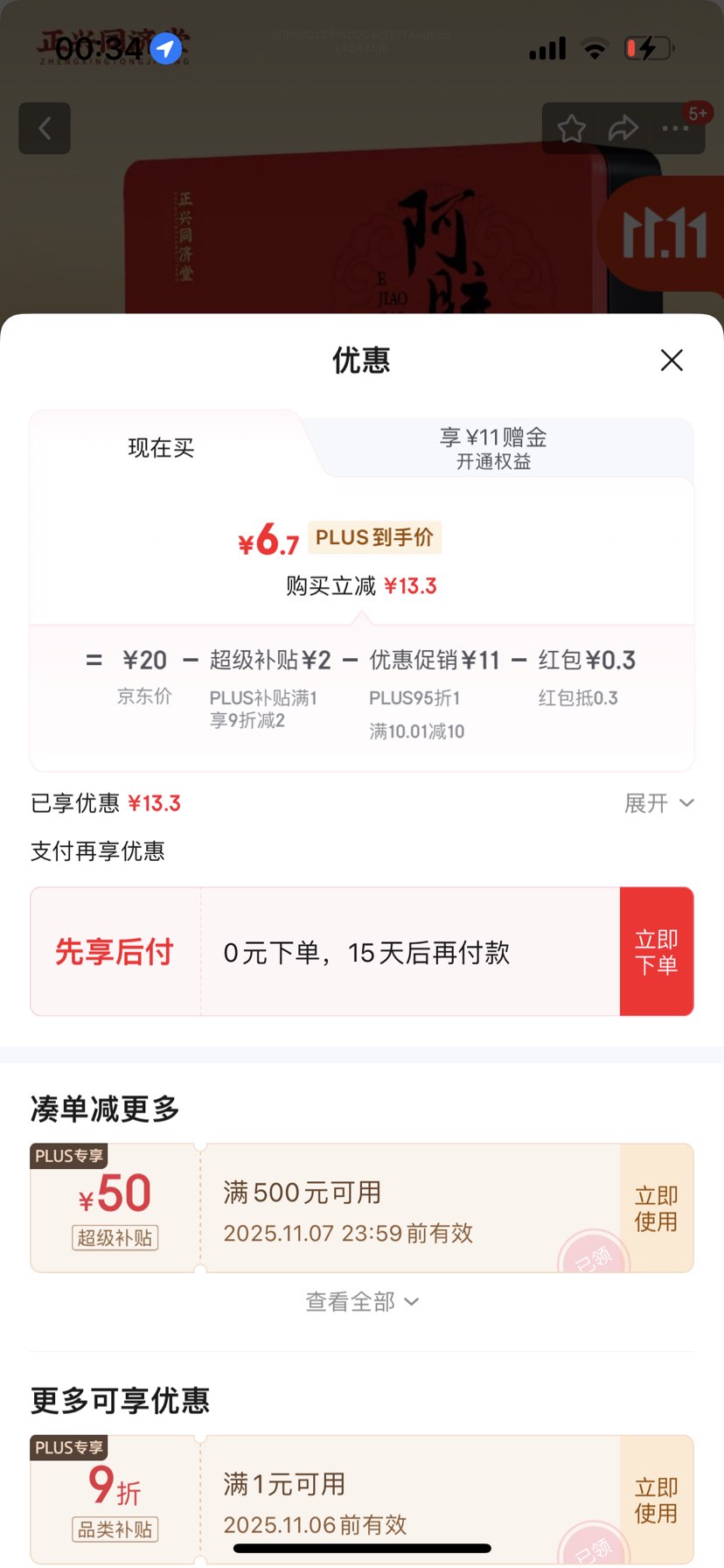
Task: Open the more options (…) menu
Action: click(675, 128)
